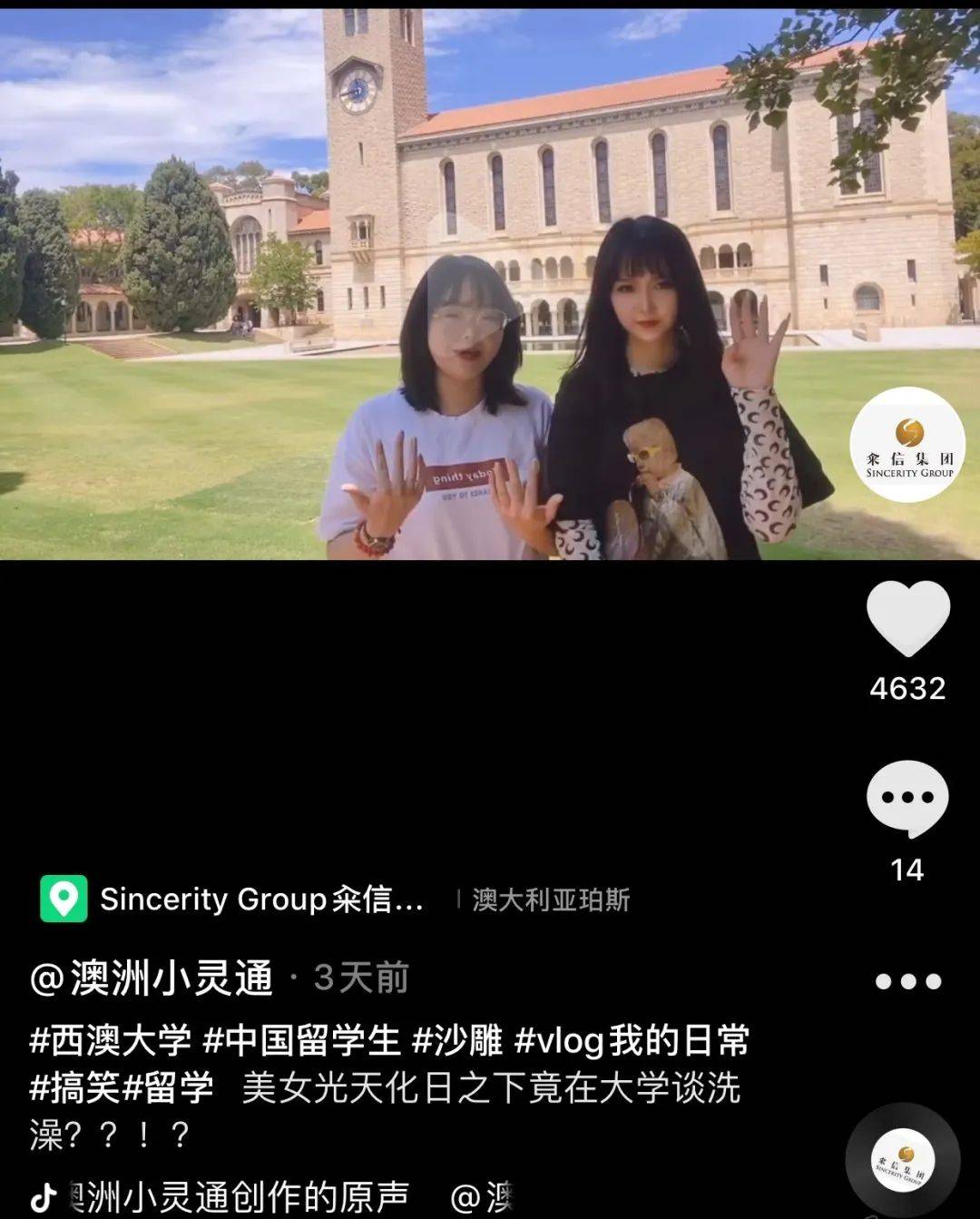Open the three-dot more options menu
980x1219 pixels.
(907, 981)
